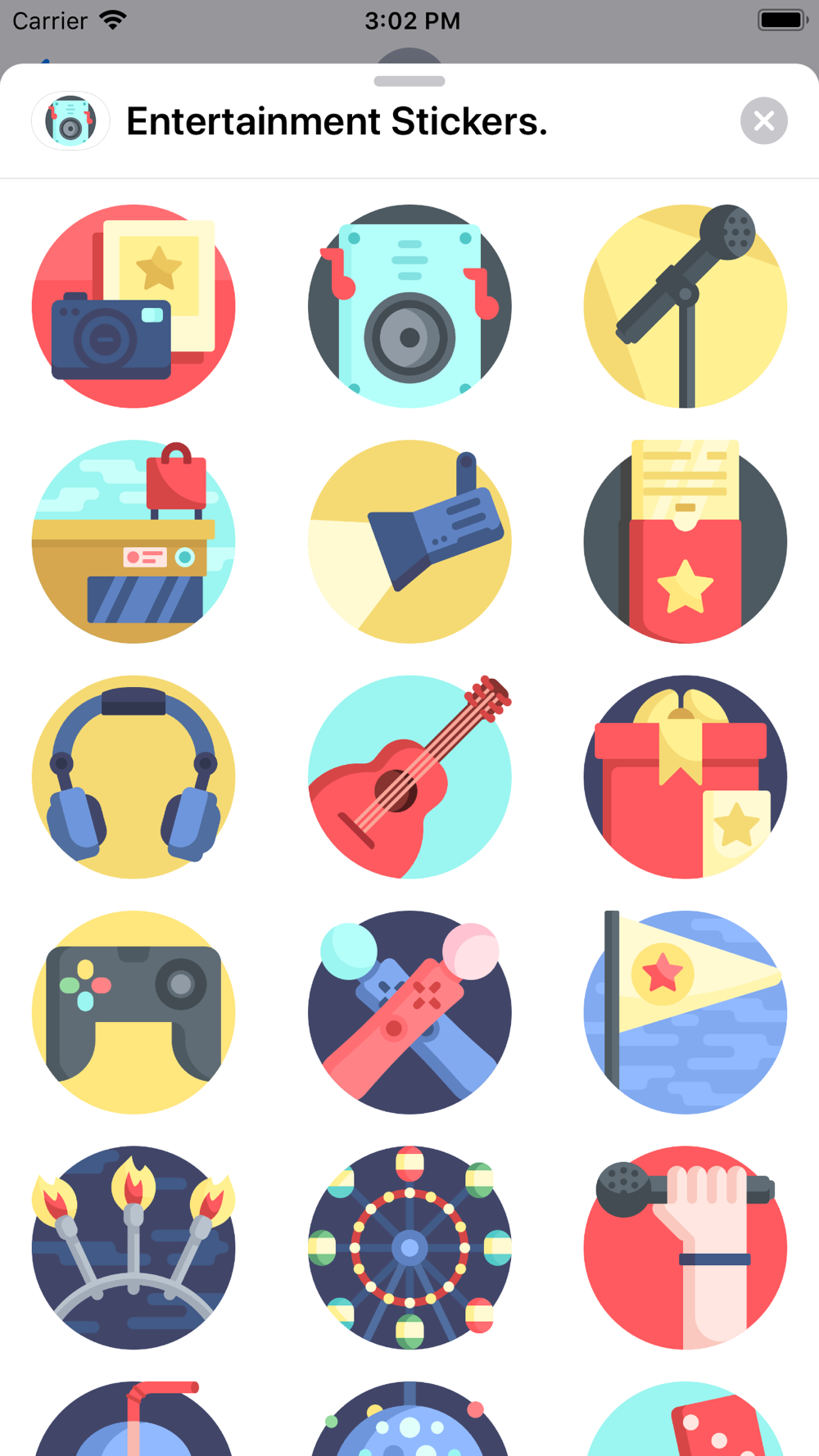Select the blue headphones sticker
Image resolution: width=819 pixels, height=1456 pixels.
coord(133,777)
